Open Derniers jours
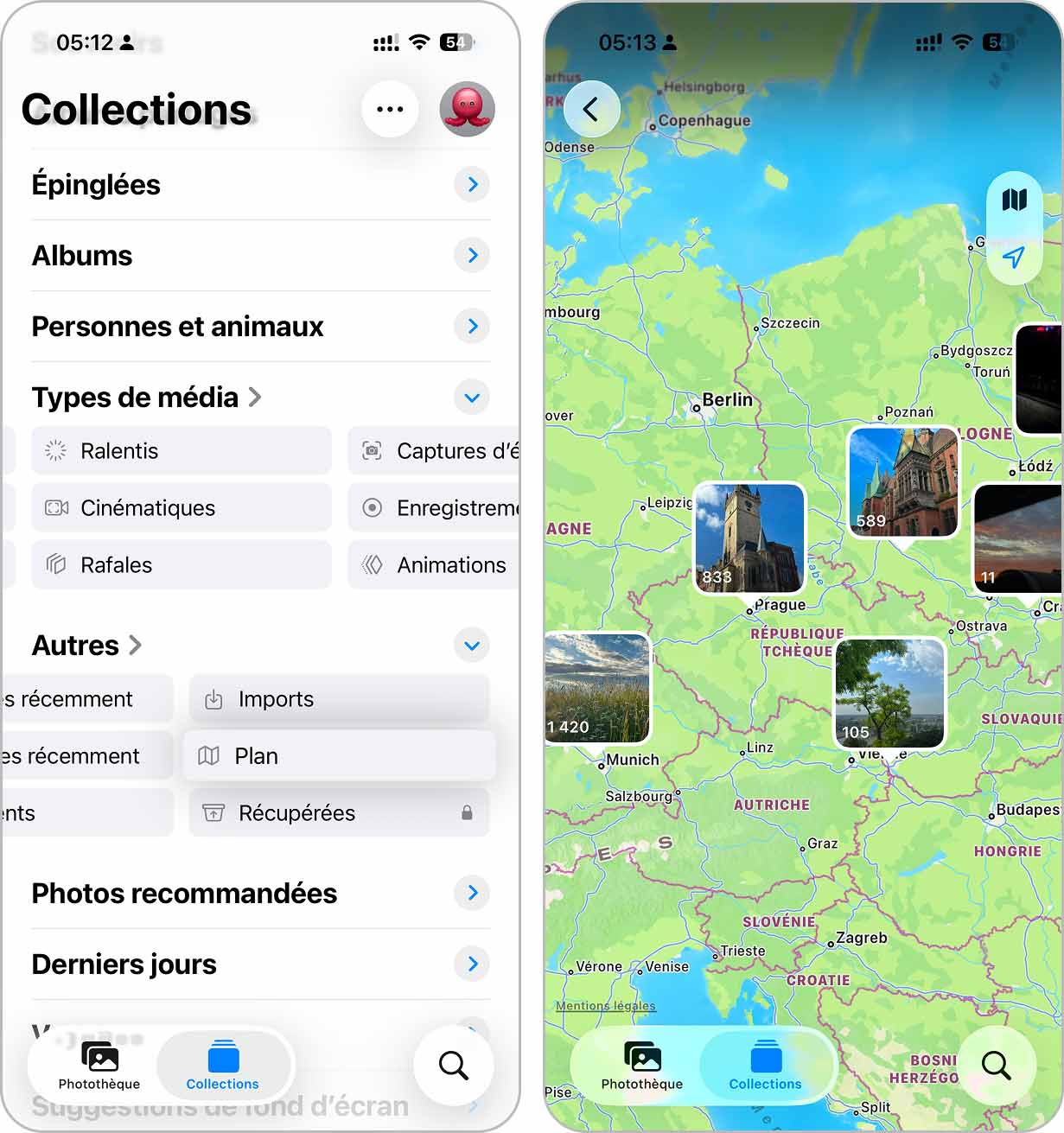 259,964
